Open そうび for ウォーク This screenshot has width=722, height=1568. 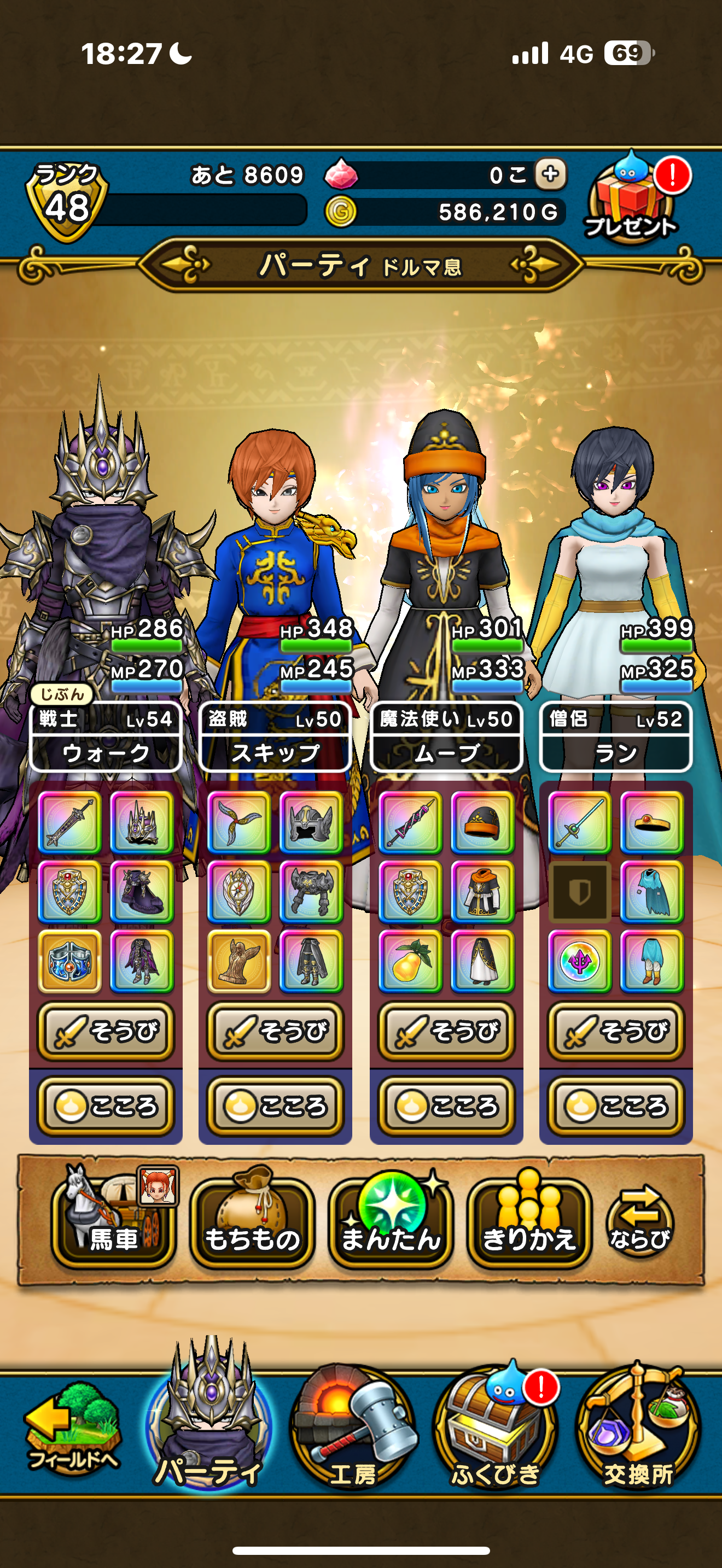pyautogui.click(x=106, y=1031)
